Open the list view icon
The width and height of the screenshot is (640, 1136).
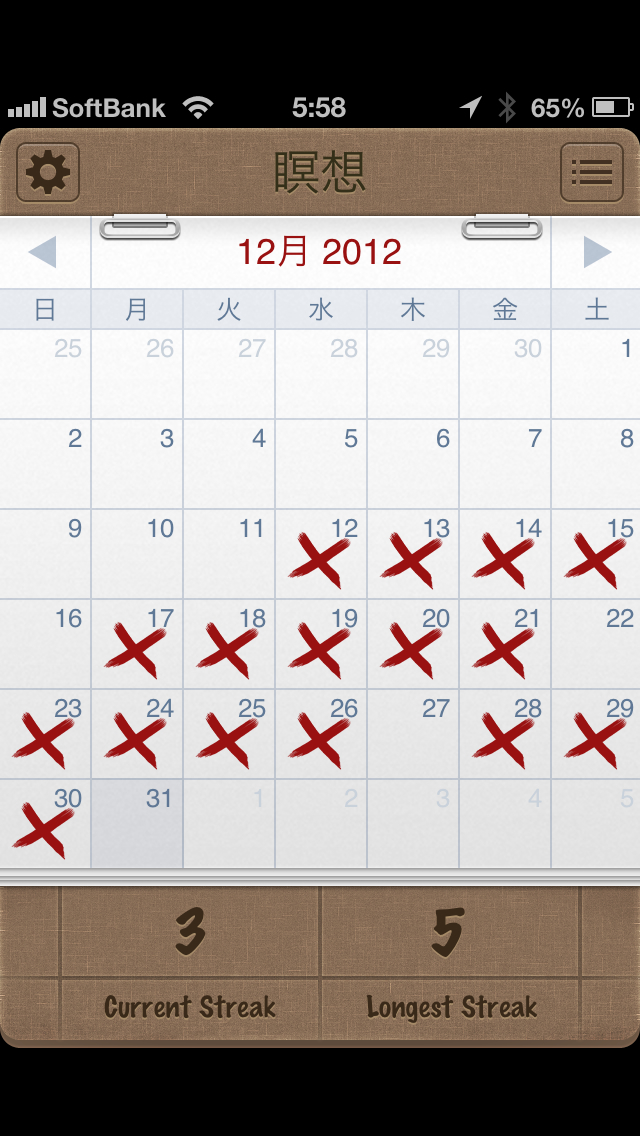pyautogui.click(x=591, y=173)
